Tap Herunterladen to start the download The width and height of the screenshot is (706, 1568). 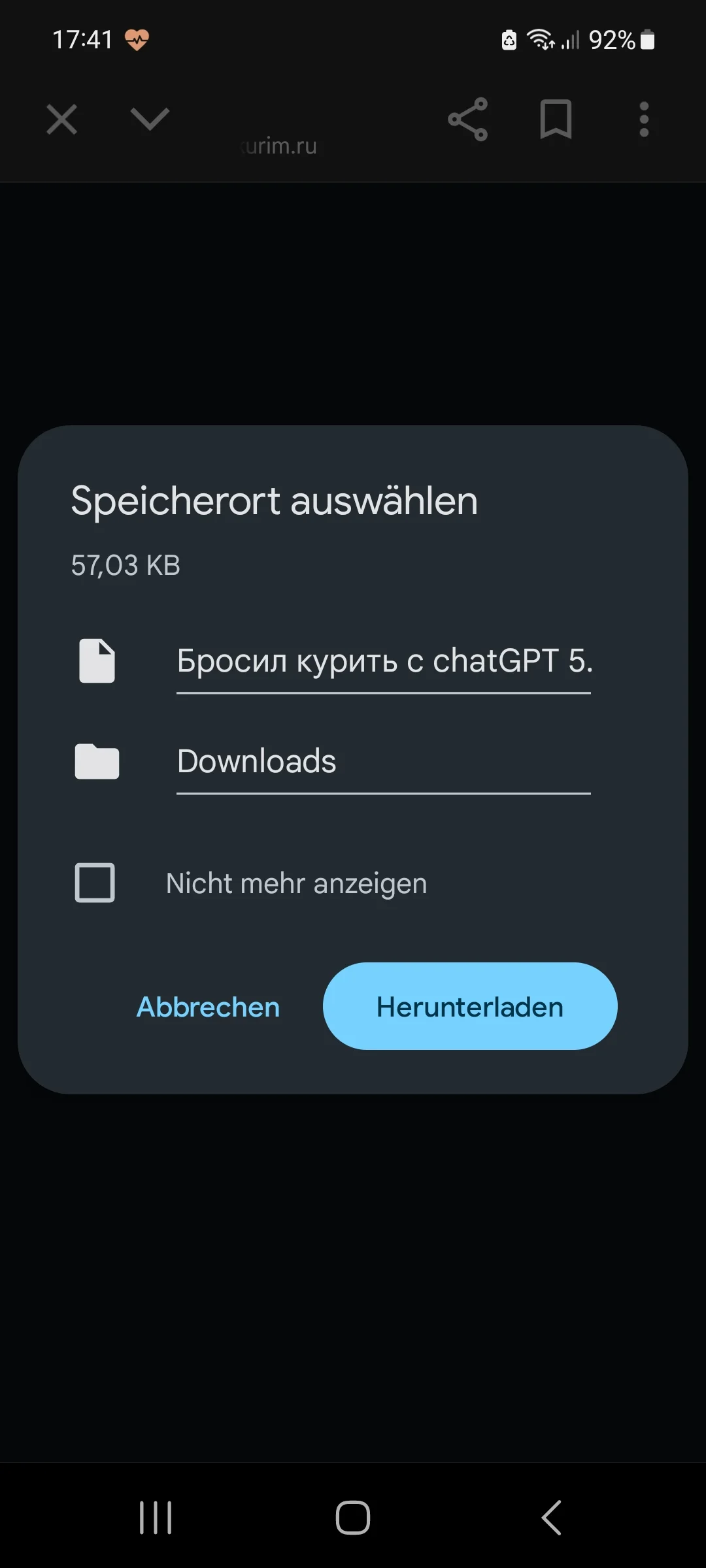(469, 1007)
